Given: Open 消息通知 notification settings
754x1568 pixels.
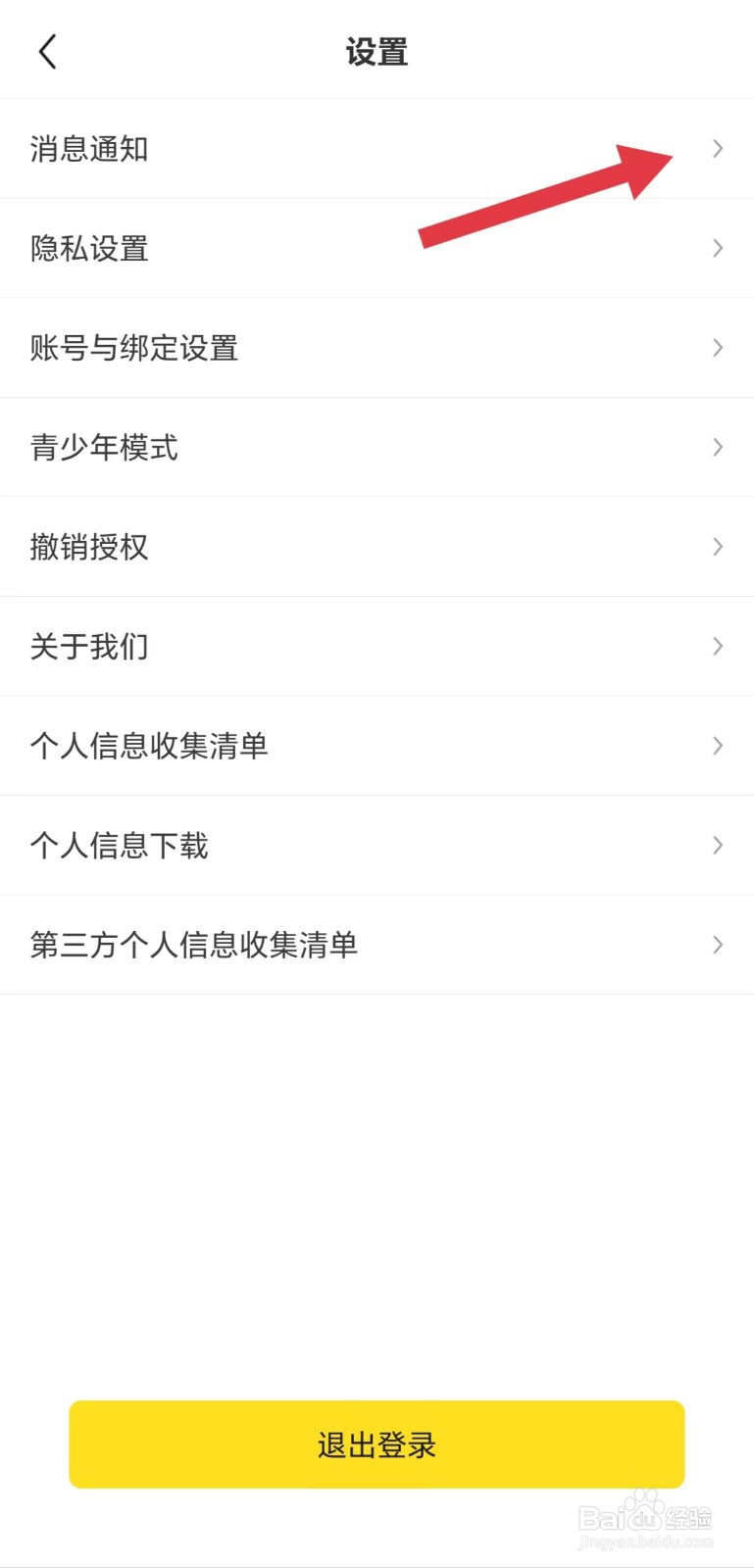Looking at the screenshot, I should click(88, 149).
